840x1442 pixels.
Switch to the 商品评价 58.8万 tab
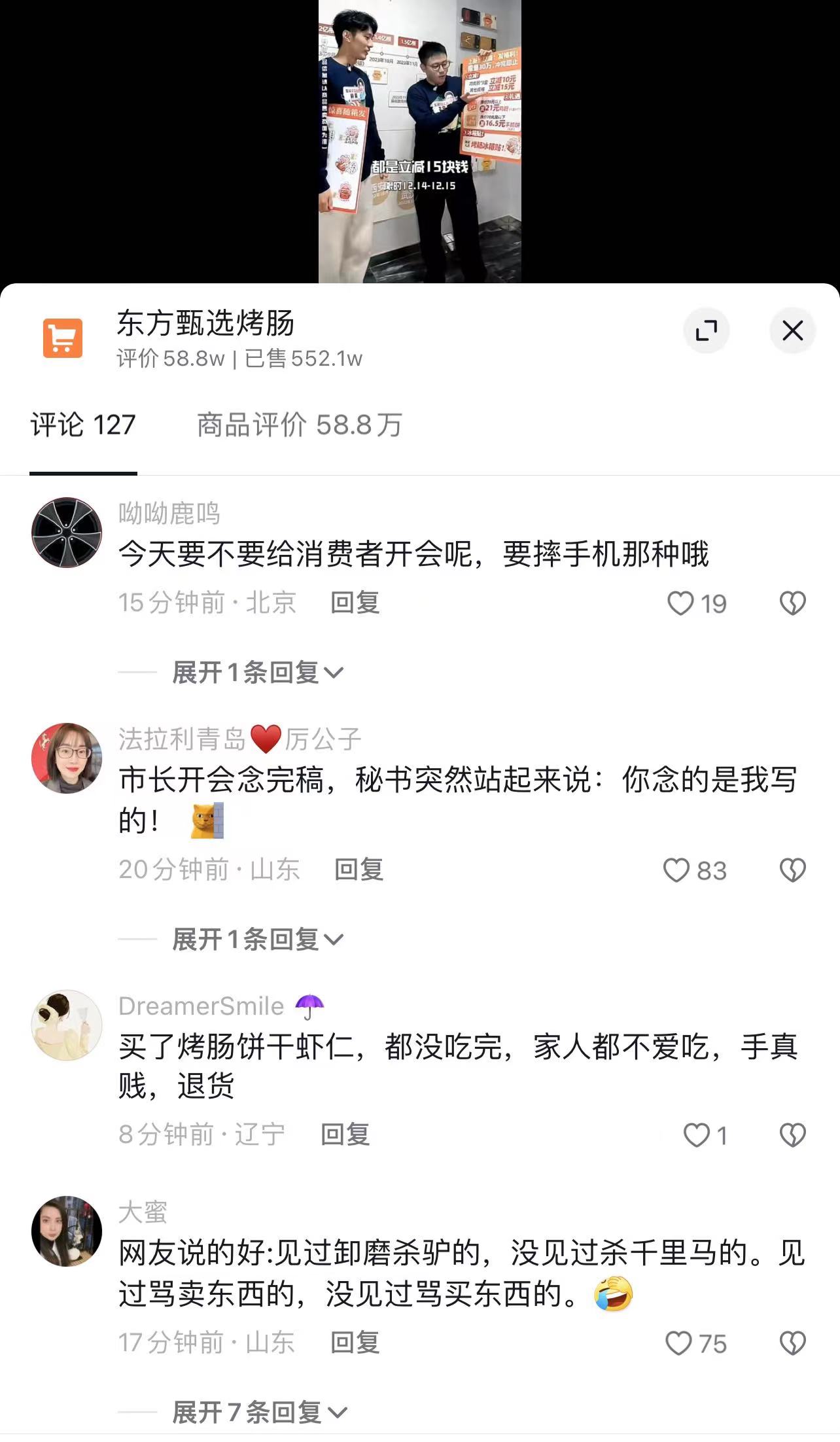coord(299,425)
